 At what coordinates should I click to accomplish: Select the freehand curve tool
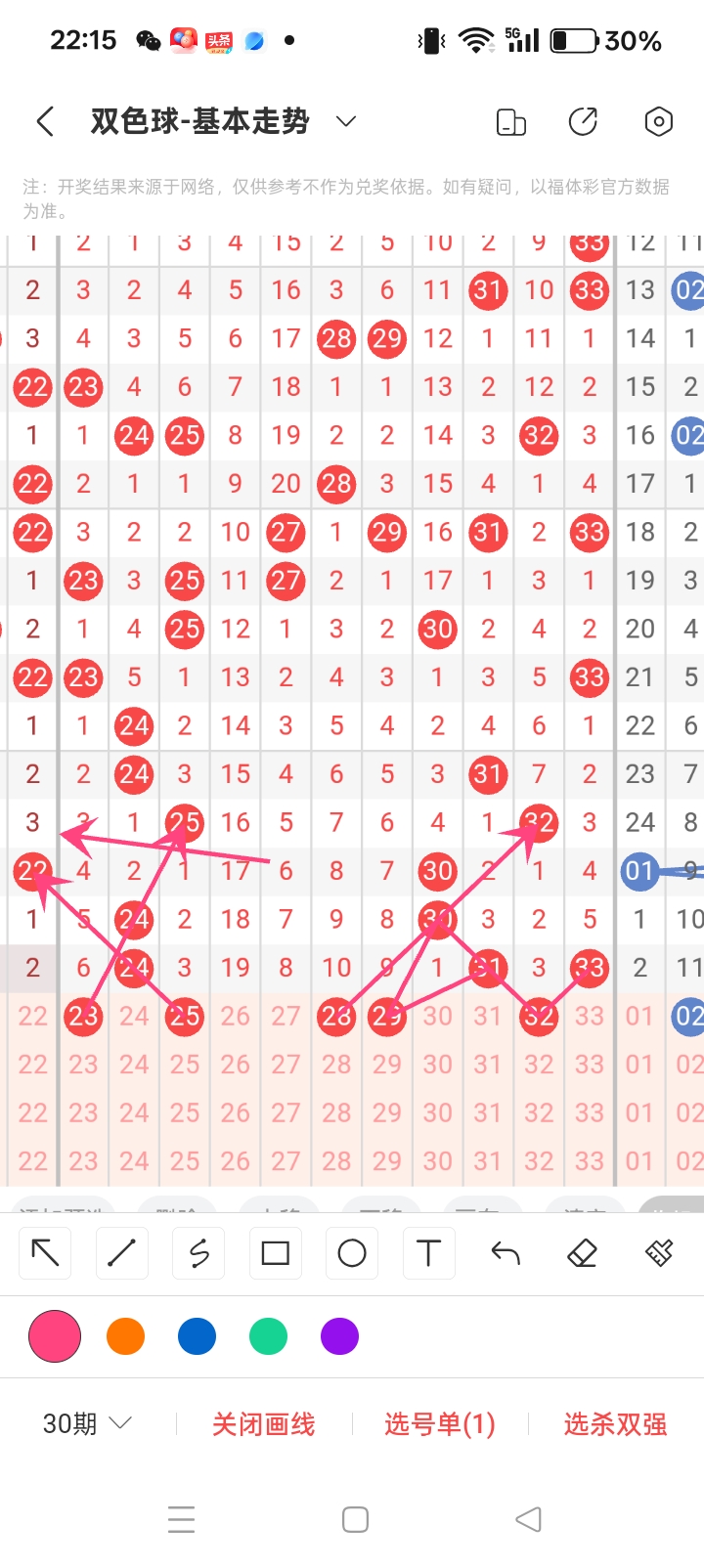[198, 1252]
